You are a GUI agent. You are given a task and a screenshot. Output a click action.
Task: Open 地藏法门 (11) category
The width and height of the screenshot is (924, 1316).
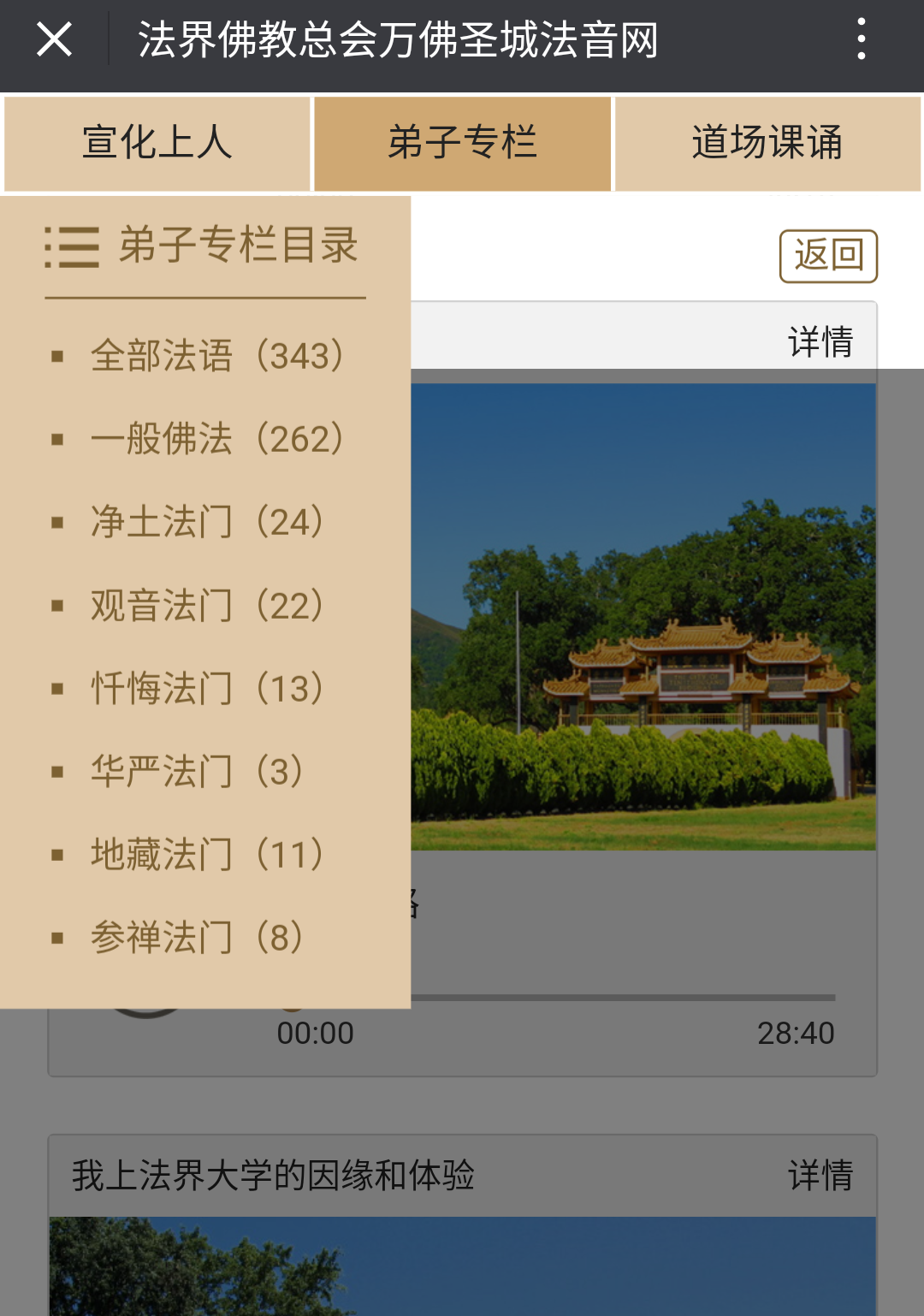(x=205, y=854)
